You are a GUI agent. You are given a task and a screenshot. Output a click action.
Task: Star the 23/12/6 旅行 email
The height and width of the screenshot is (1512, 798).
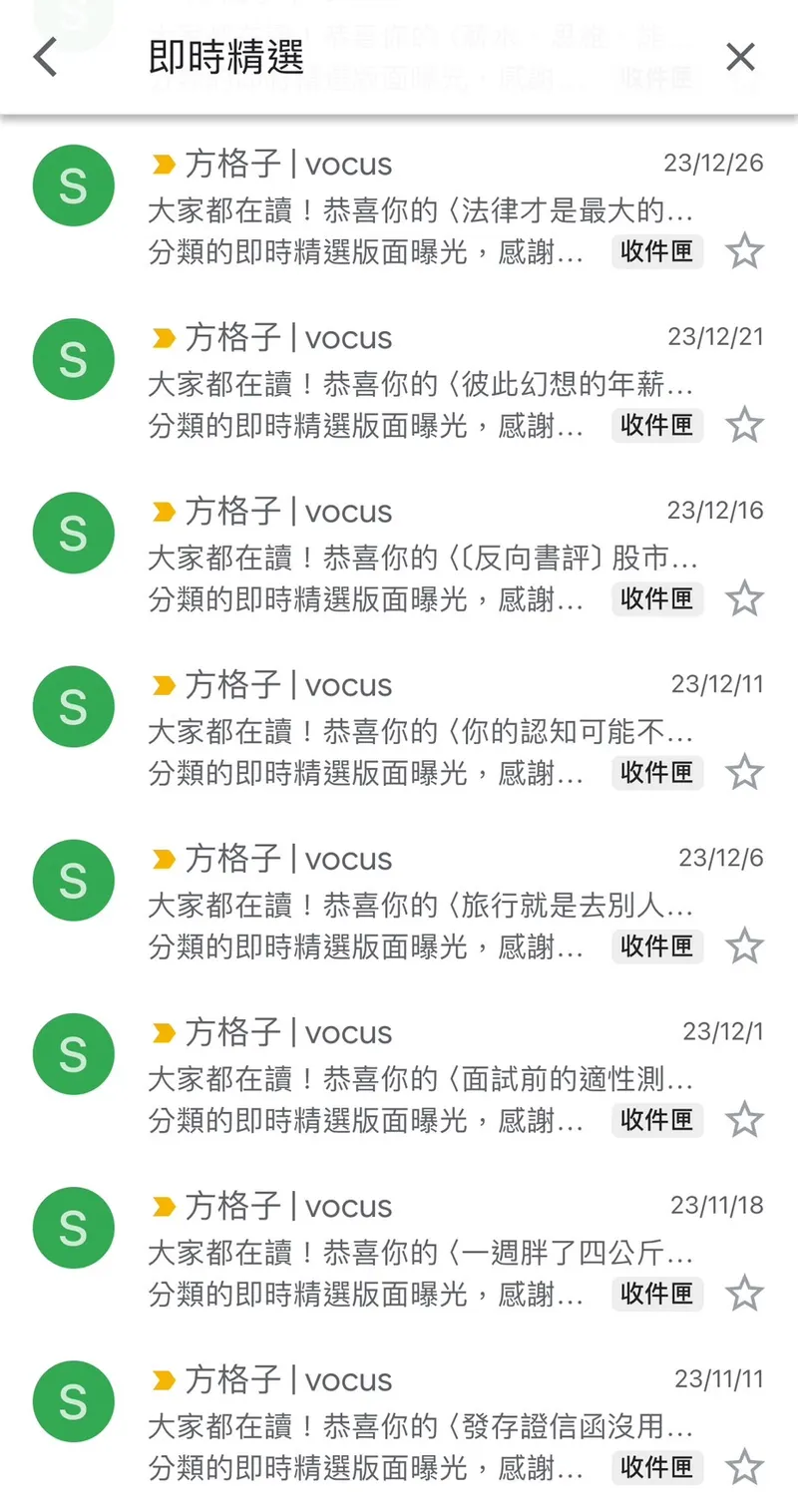(745, 946)
